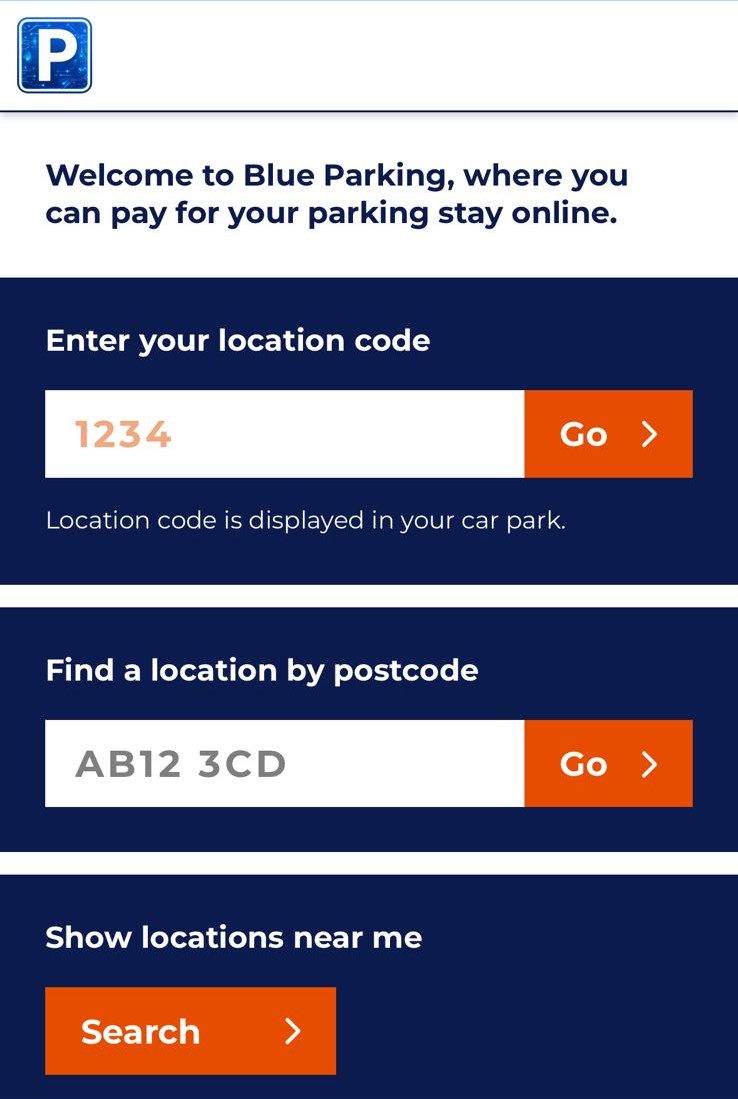Open the Blue Parking home logo

pyautogui.click(x=55, y=56)
